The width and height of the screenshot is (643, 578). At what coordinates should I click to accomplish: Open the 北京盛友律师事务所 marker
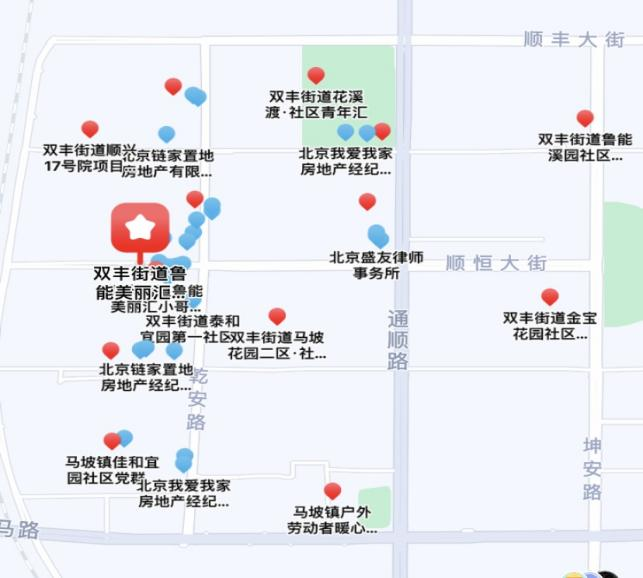(x=377, y=236)
